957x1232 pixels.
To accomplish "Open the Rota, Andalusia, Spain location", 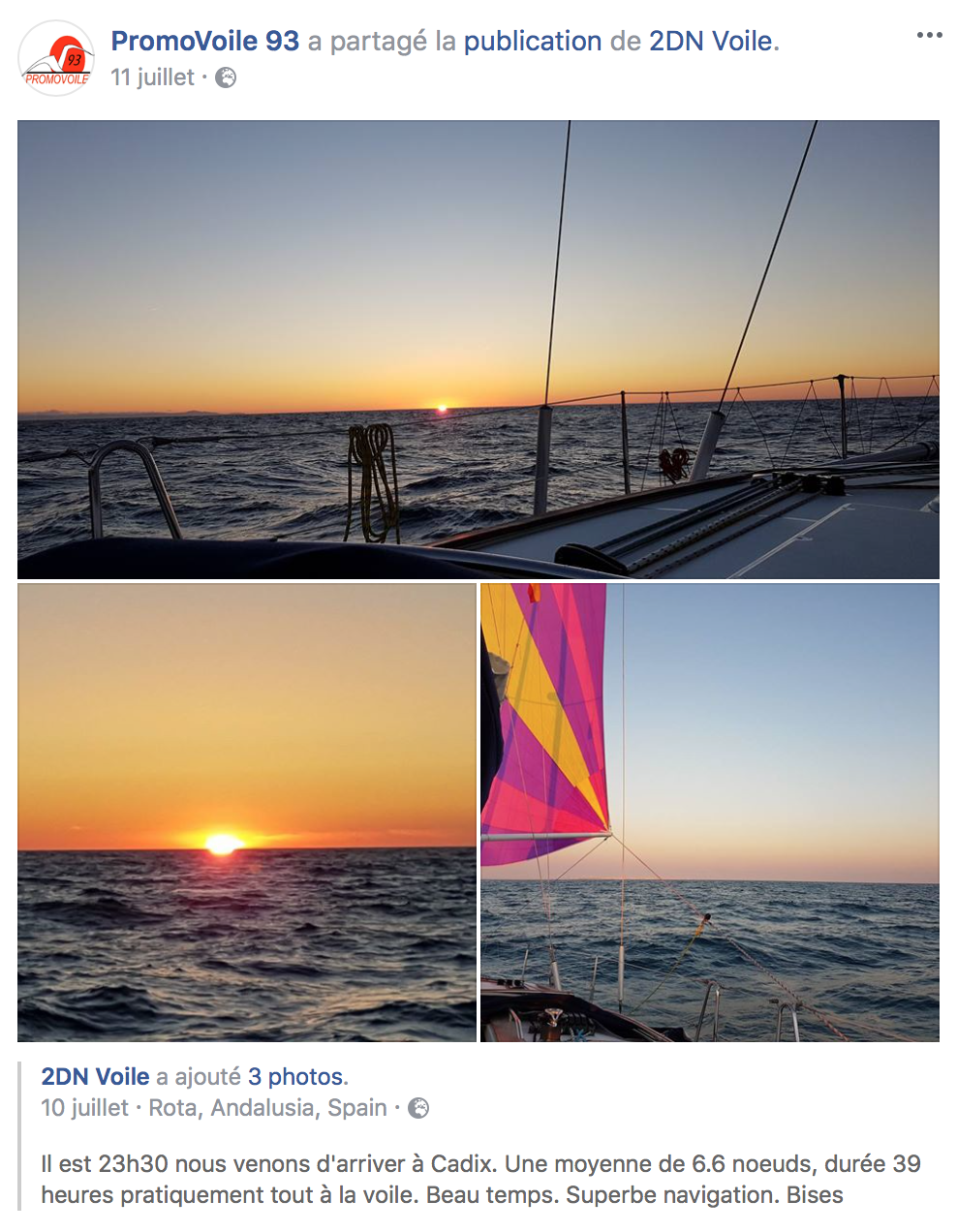I will pyautogui.click(x=267, y=1107).
